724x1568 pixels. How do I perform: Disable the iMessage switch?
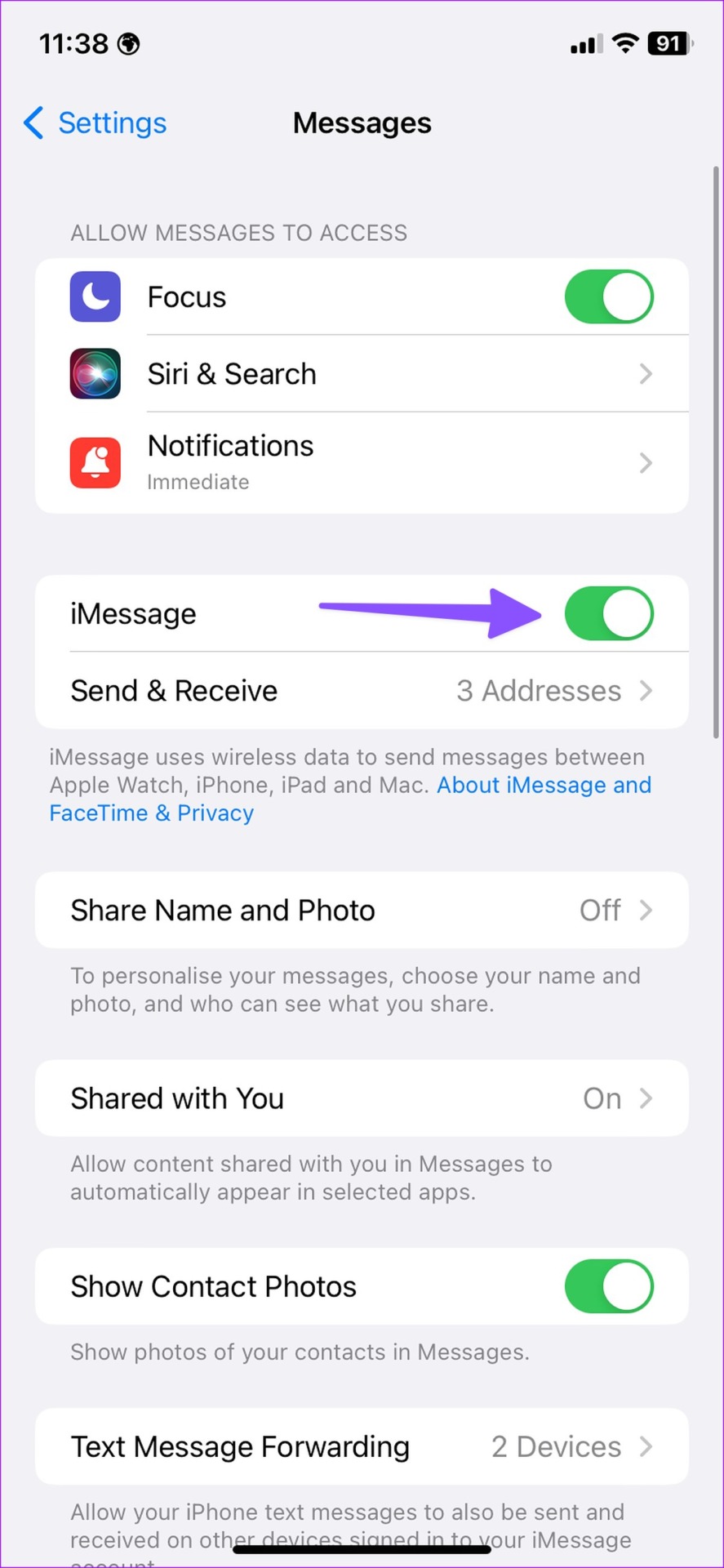(x=608, y=613)
